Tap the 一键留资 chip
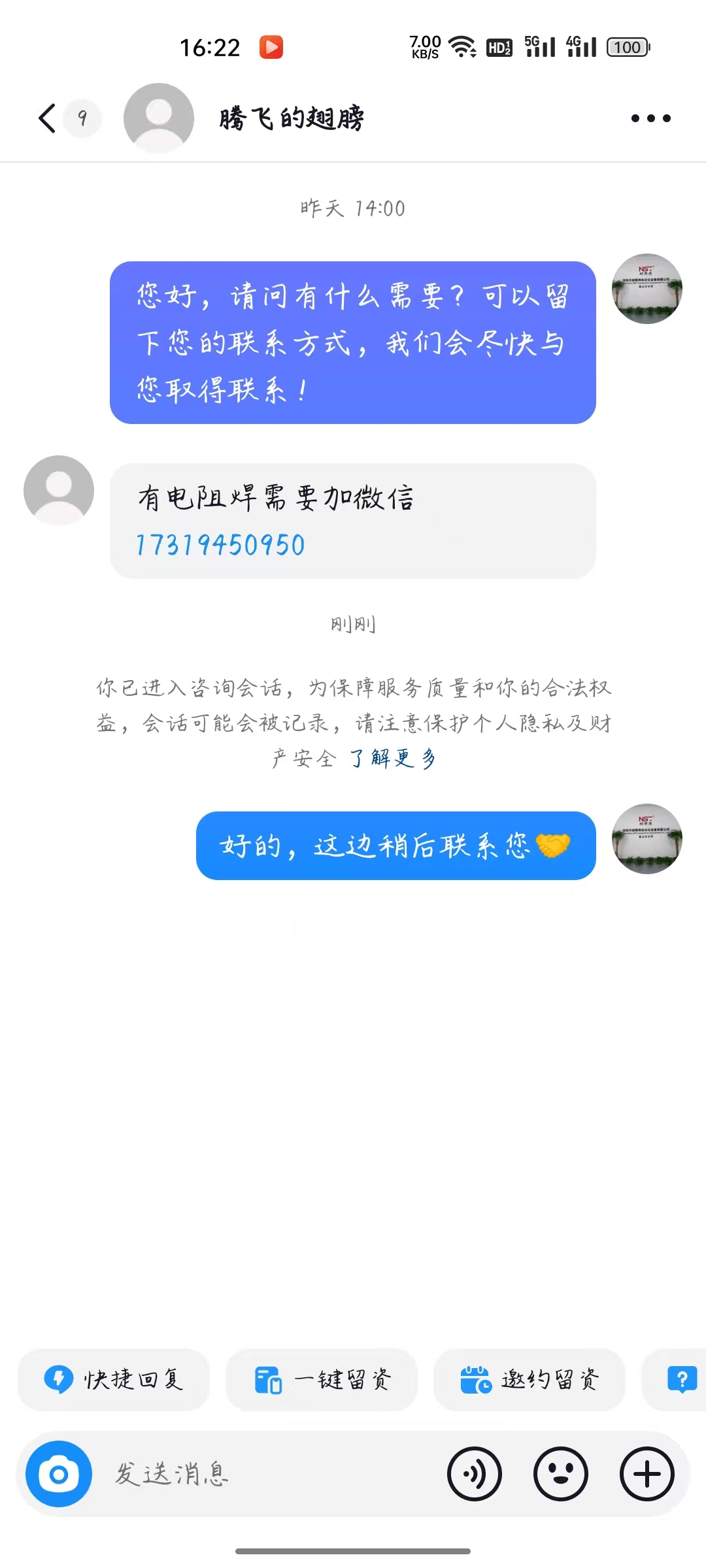706x1568 pixels. (322, 1379)
